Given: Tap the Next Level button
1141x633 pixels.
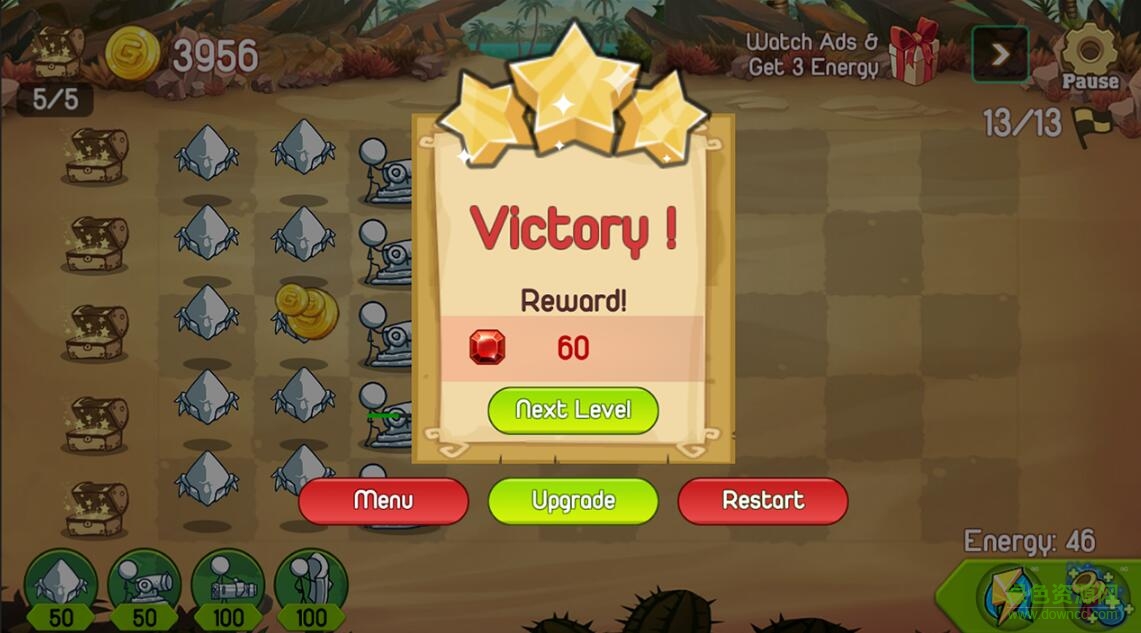Looking at the screenshot, I should 573,410.
